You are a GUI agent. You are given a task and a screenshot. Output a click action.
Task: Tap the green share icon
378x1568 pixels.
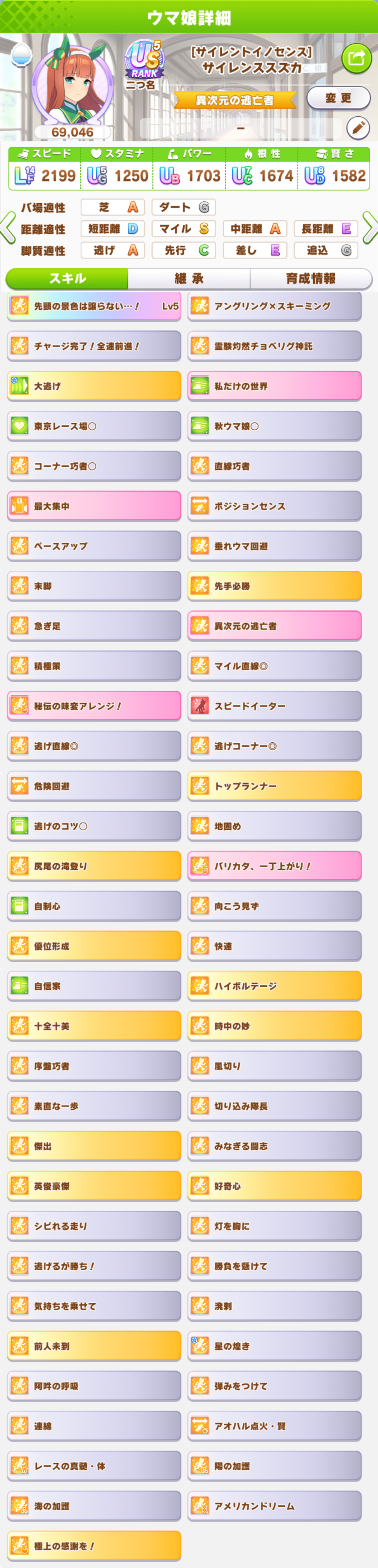tap(356, 59)
